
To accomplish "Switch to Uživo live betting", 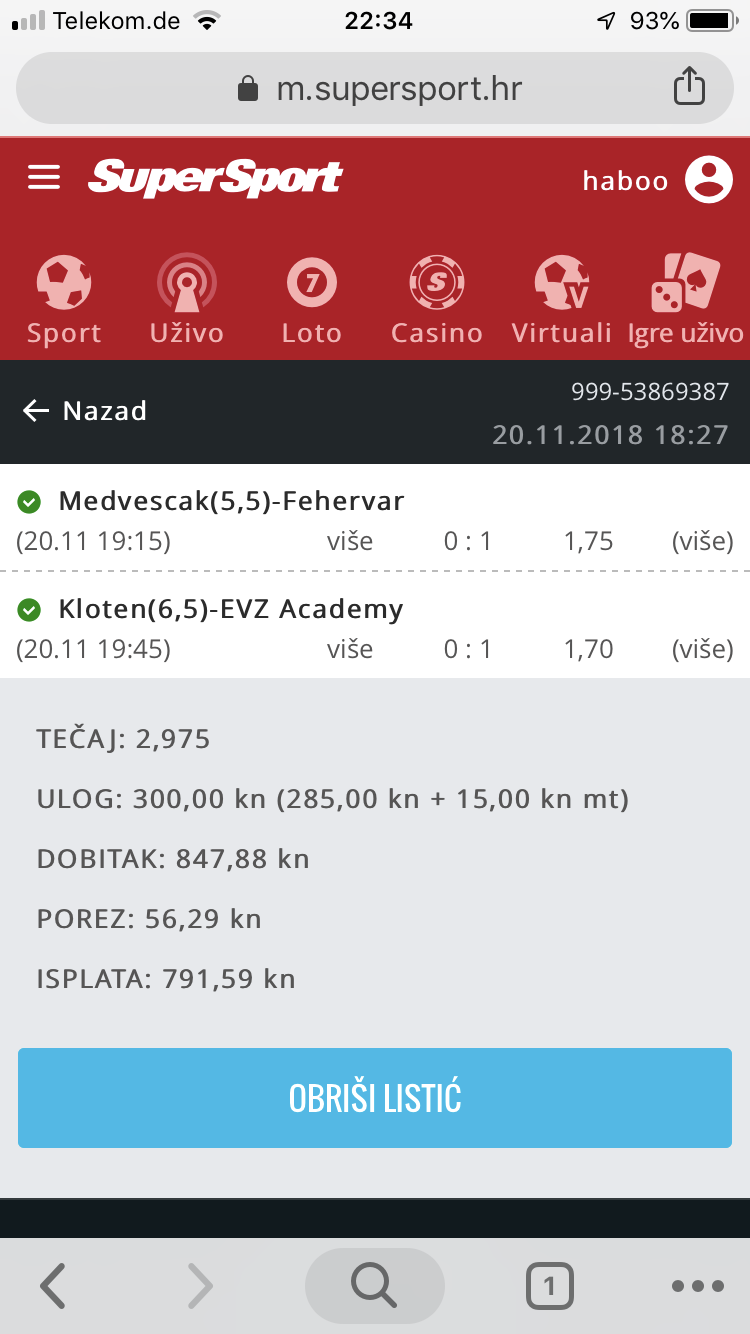I will (x=187, y=300).
